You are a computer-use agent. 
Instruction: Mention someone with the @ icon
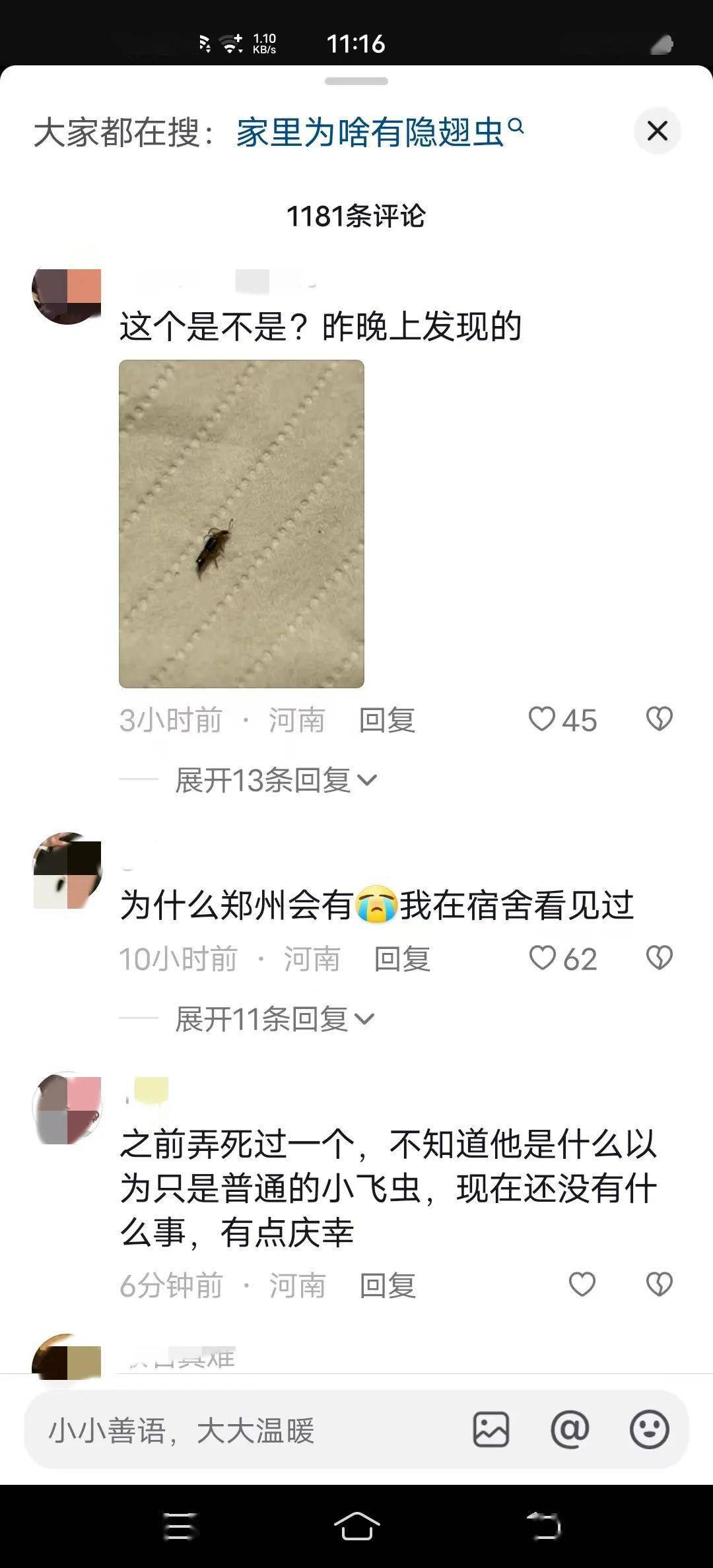[x=570, y=1430]
